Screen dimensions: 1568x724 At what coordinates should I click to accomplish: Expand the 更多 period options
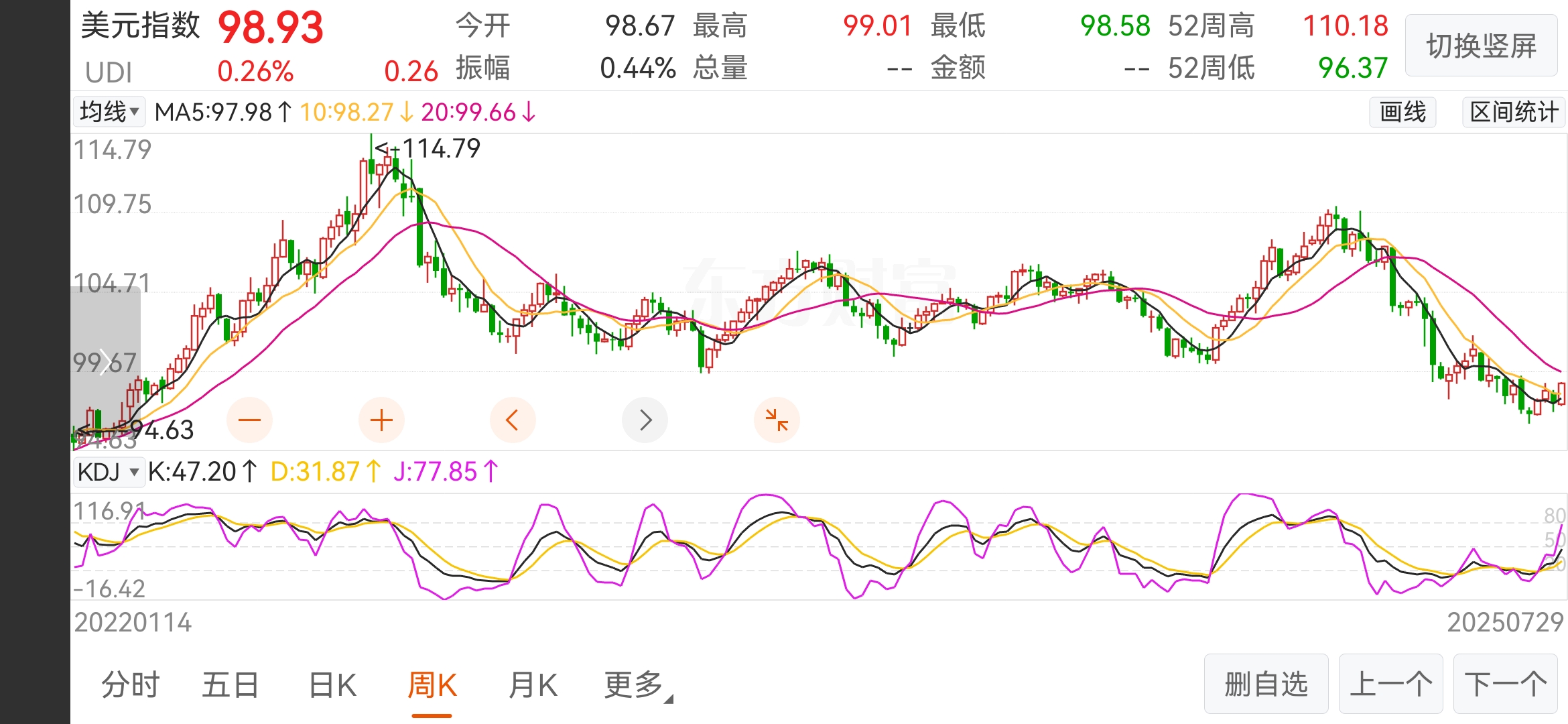click(x=635, y=685)
